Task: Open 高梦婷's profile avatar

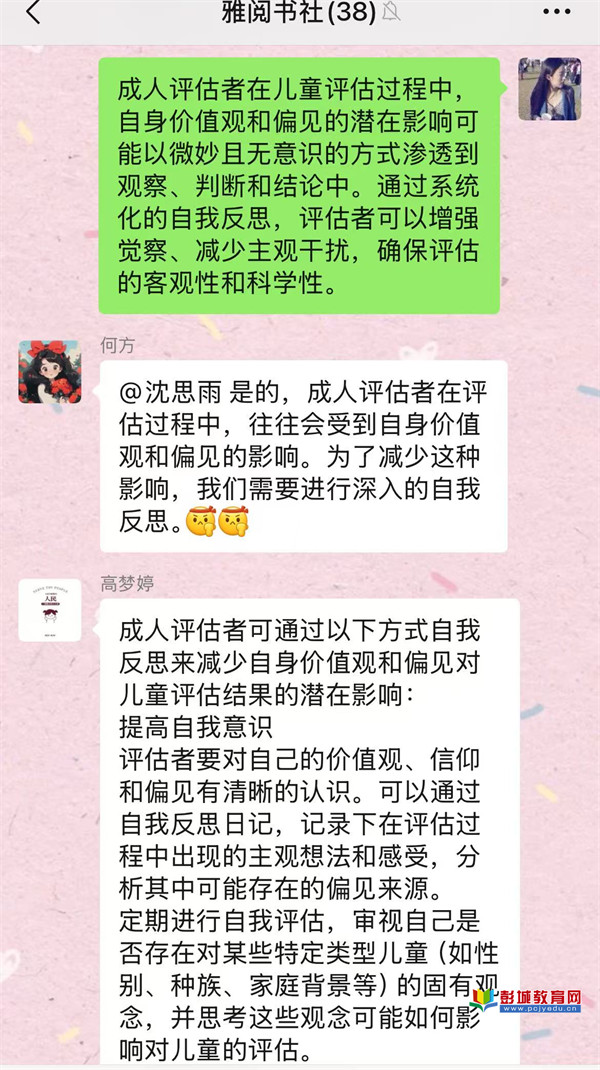Action: tap(50, 610)
